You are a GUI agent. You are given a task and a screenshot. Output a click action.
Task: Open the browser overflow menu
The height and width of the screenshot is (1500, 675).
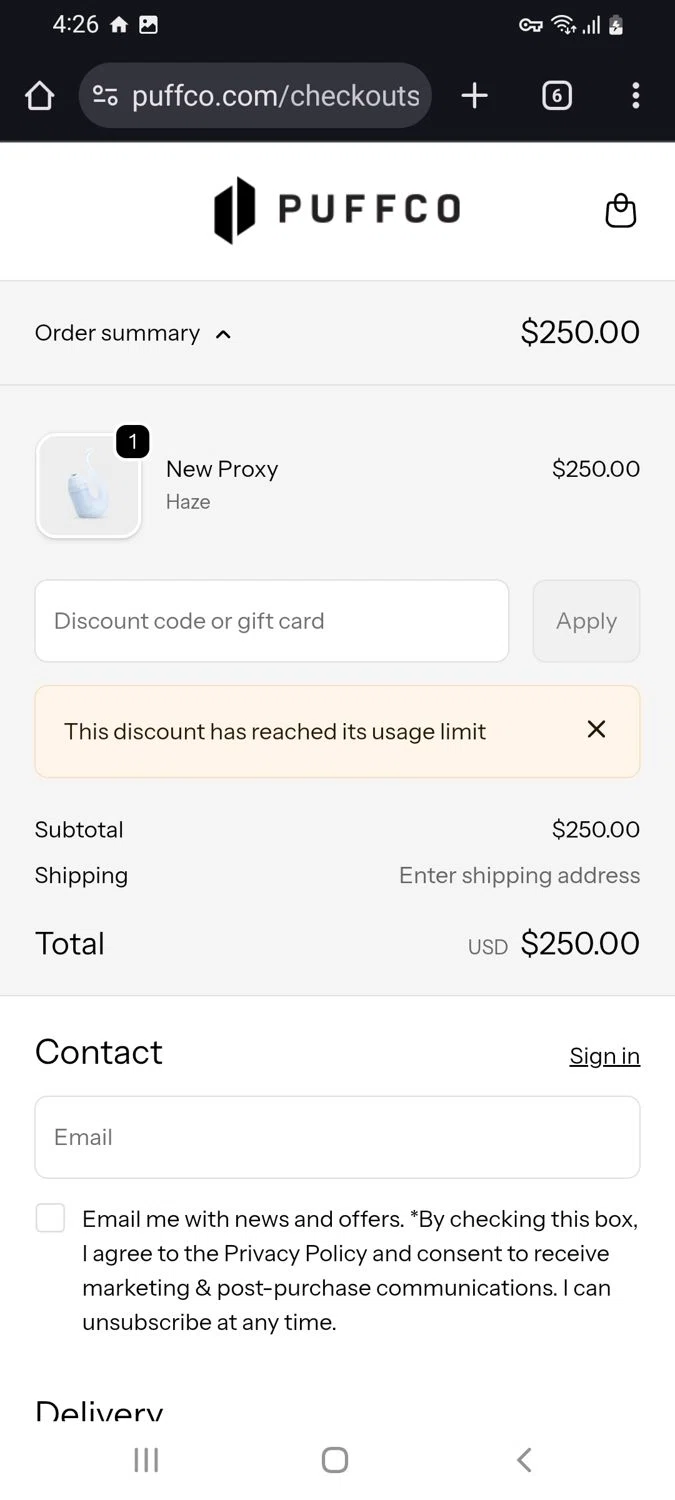[x=635, y=96]
